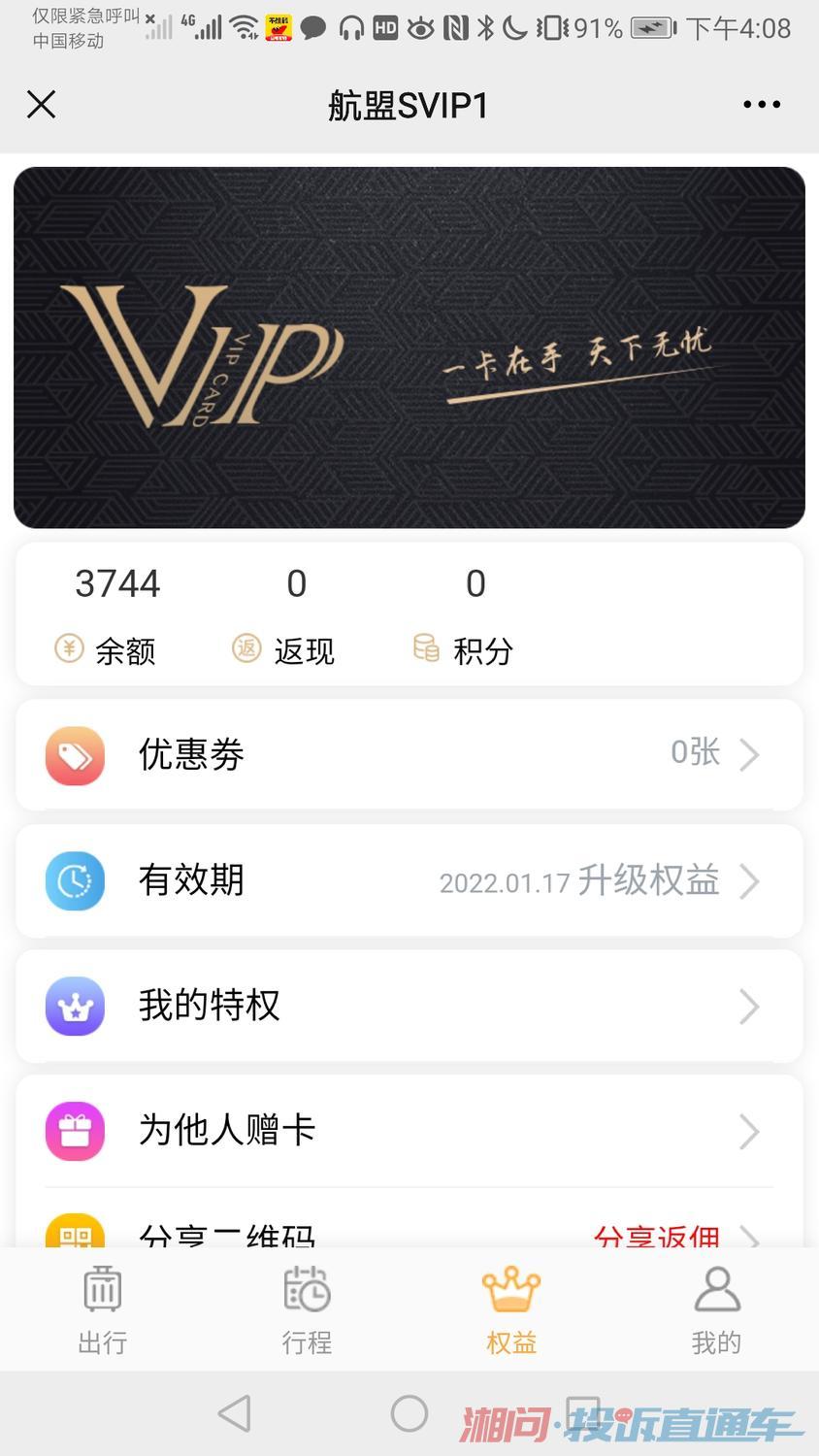This screenshot has width=819, height=1456.
Task: Go to the 我的 tab
Action: 716,1308
